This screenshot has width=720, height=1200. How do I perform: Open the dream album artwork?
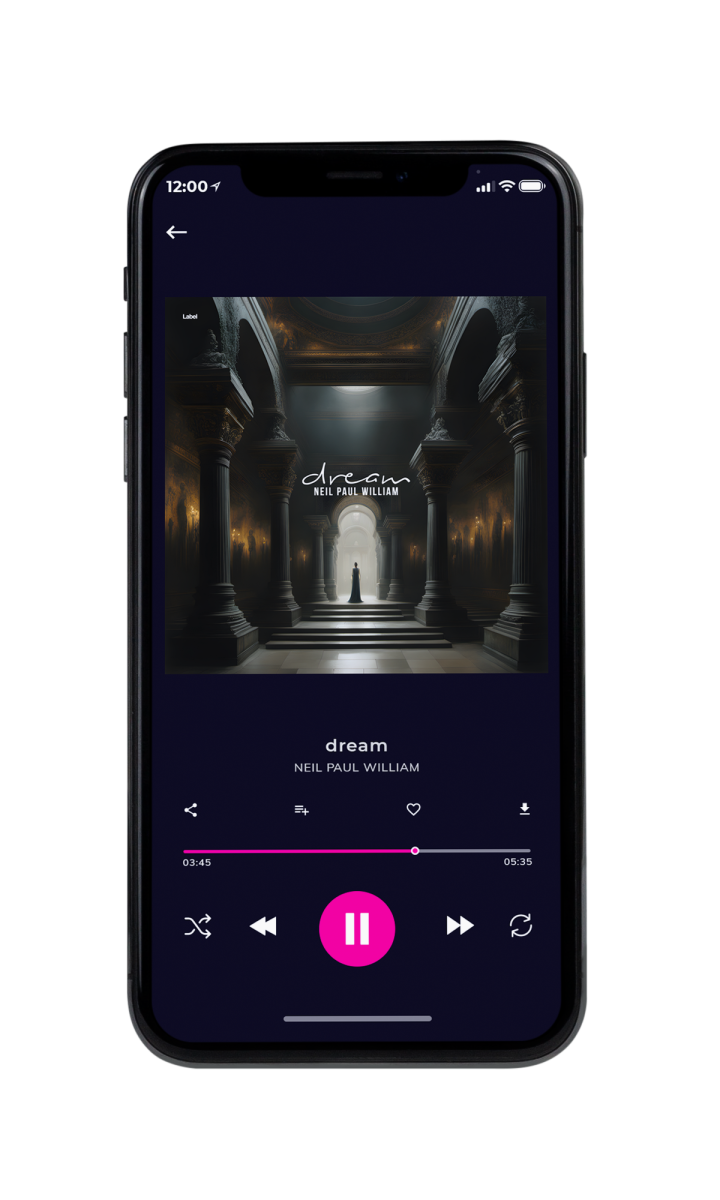356,485
